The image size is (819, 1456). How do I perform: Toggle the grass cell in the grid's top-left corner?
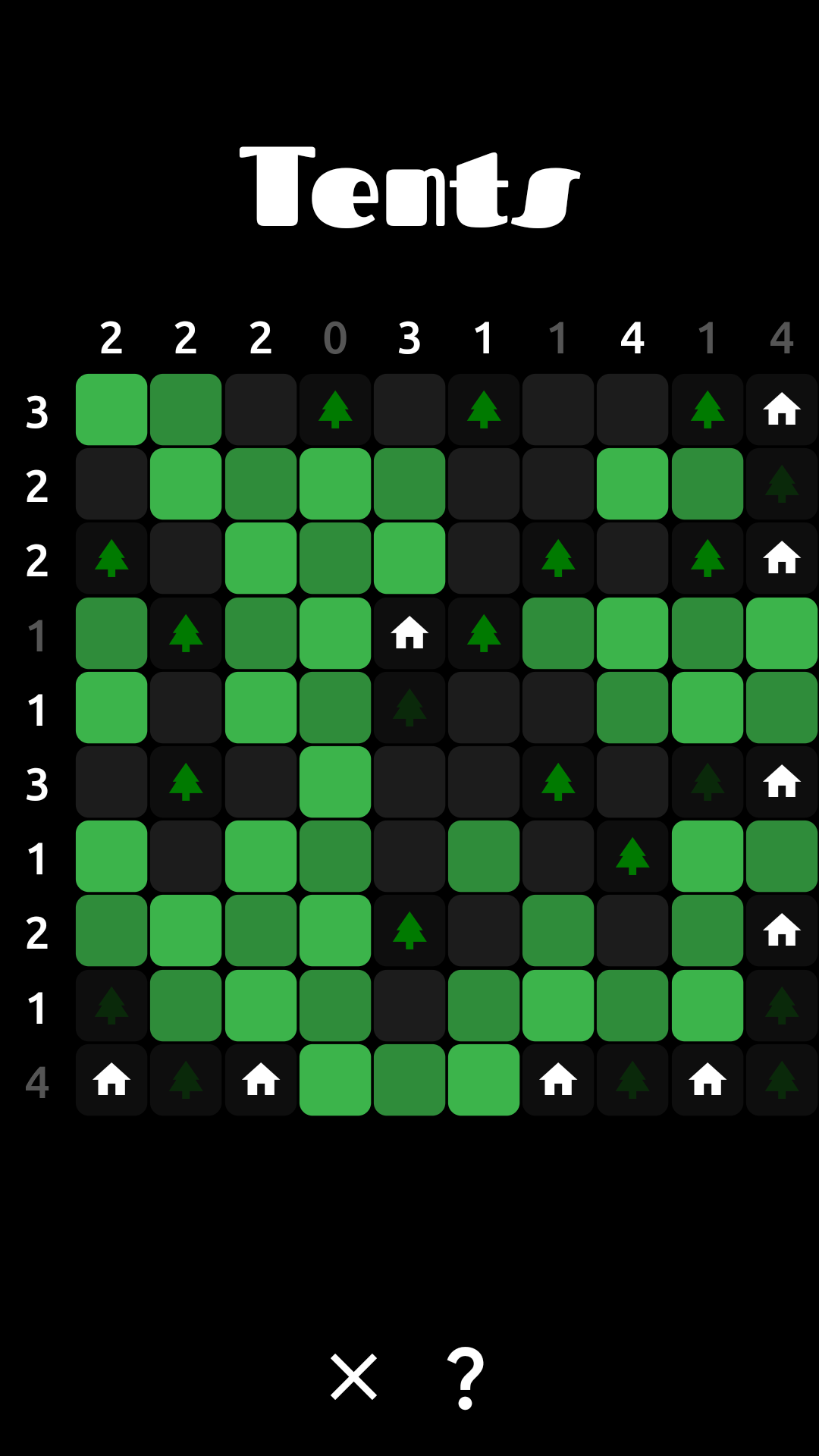111,409
